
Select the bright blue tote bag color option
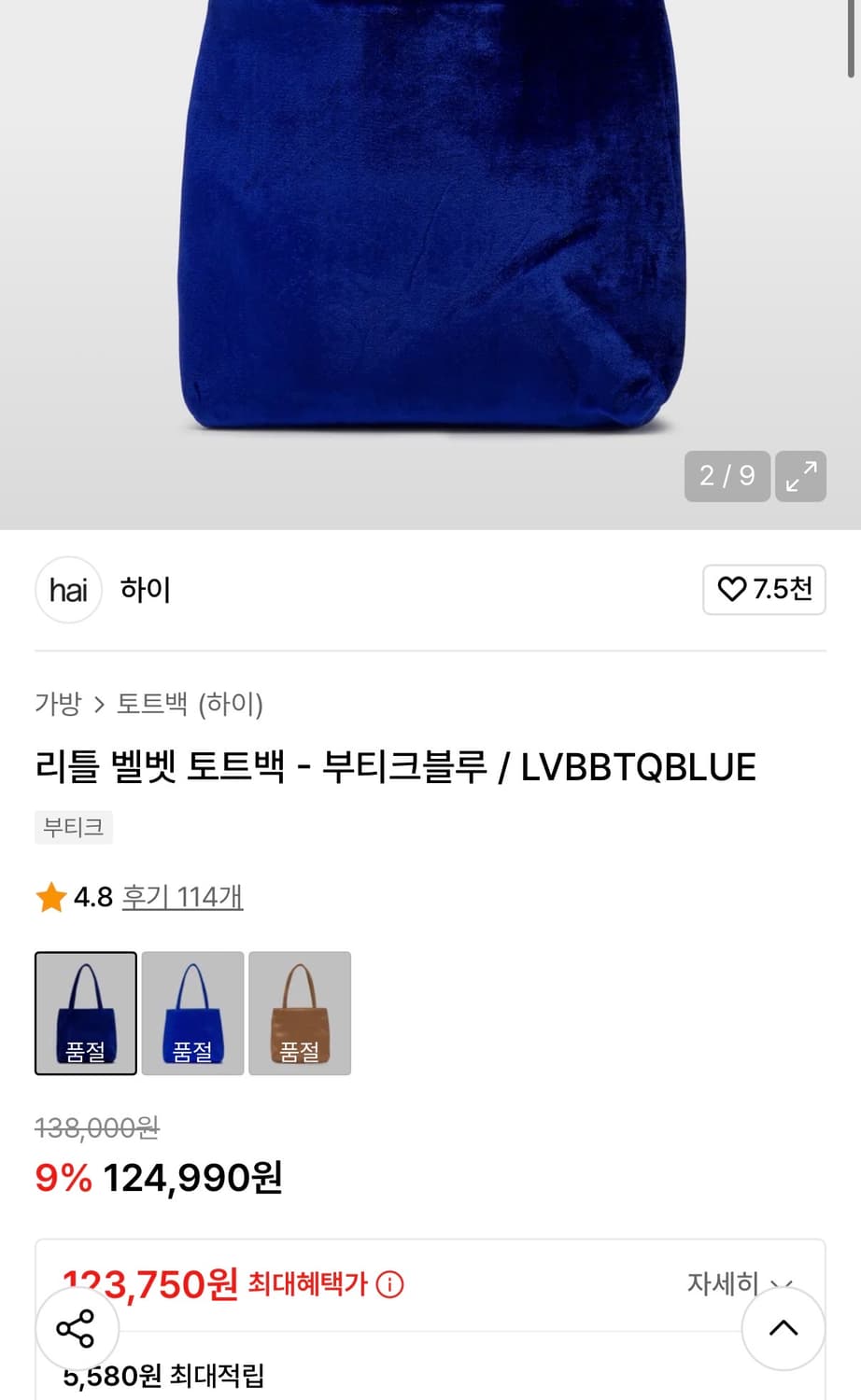coord(192,1013)
